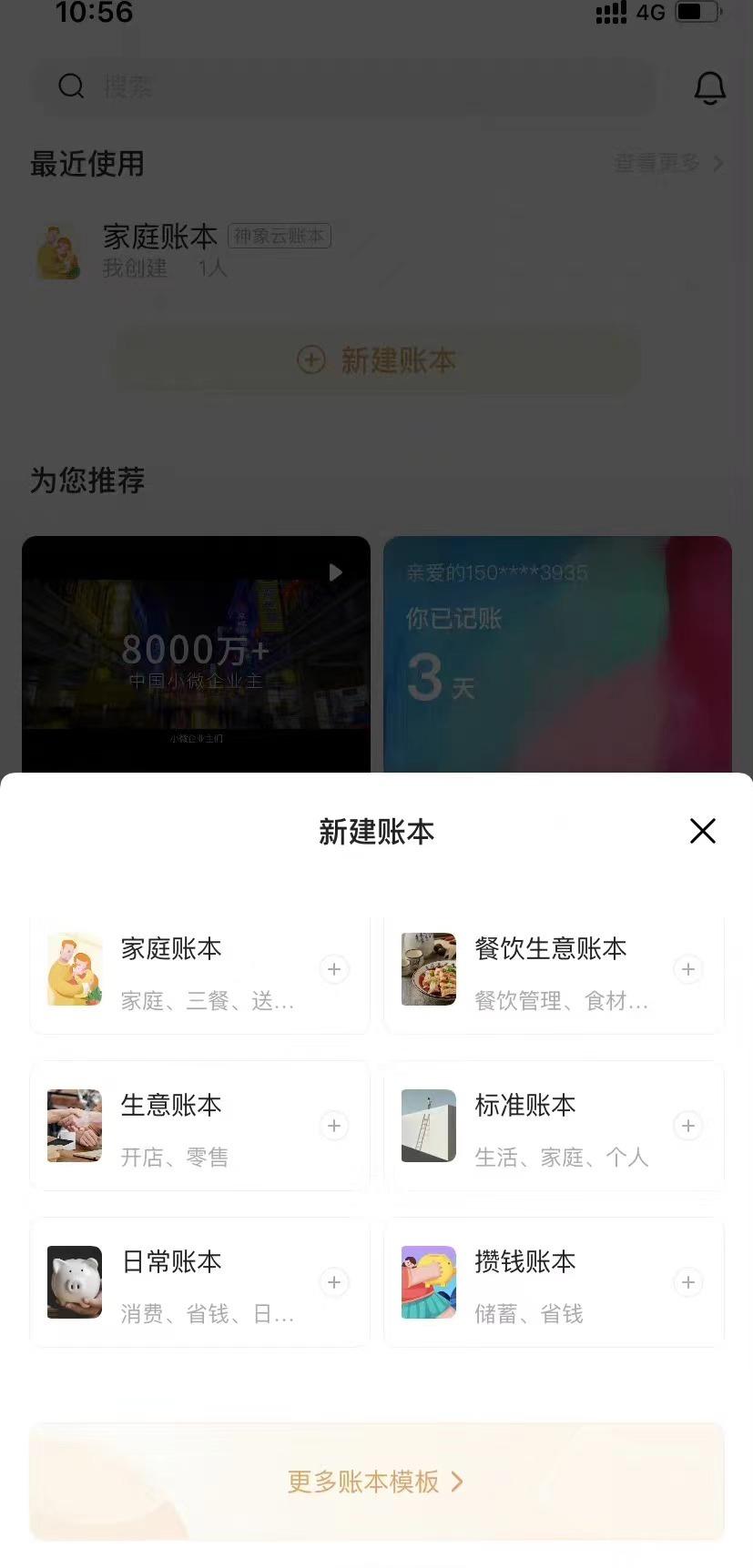Open the notification bell icon

pos(708,87)
